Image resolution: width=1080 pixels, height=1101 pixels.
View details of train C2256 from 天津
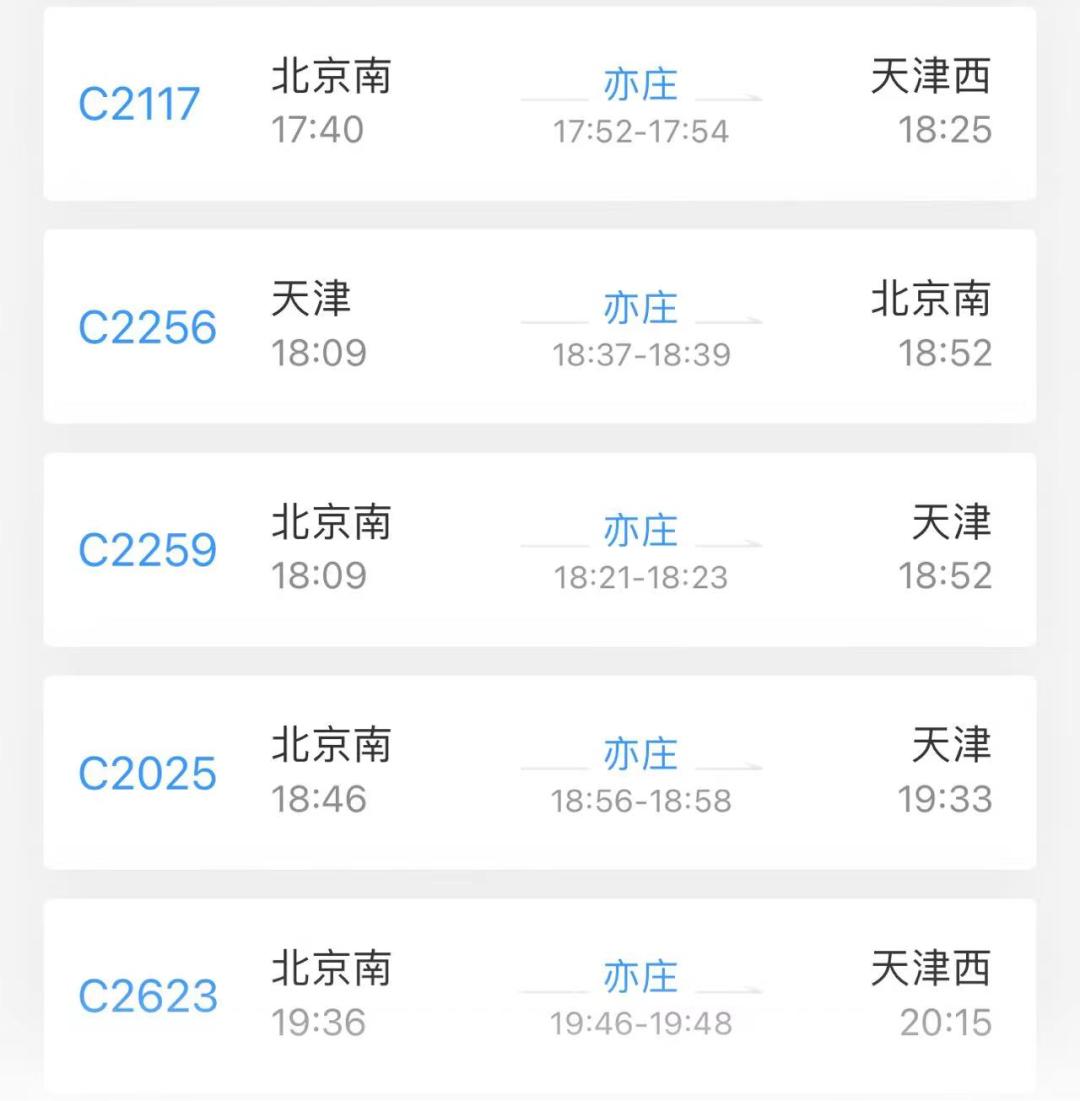click(x=540, y=327)
